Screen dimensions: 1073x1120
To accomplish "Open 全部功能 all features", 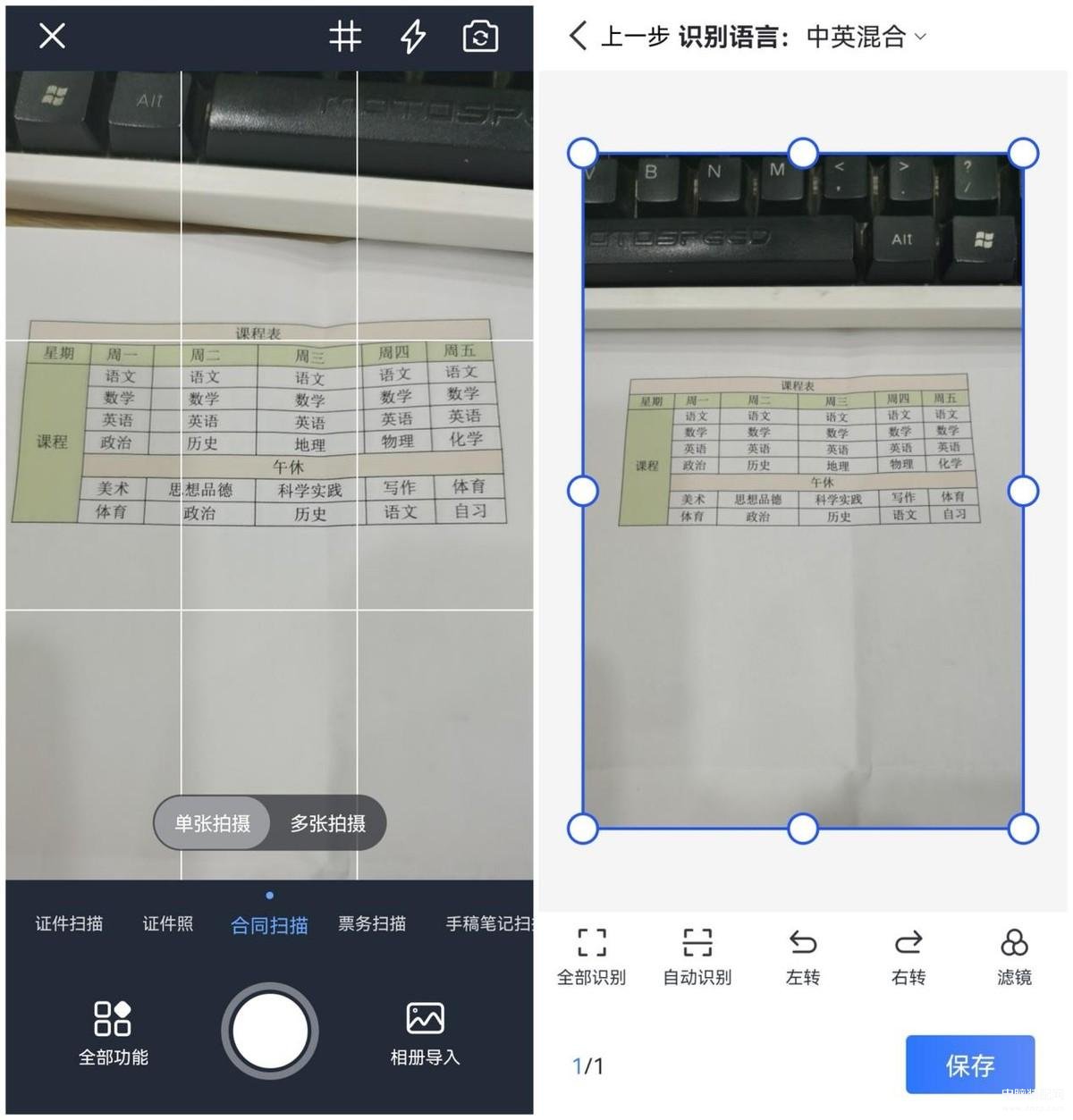I will tap(114, 1033).
